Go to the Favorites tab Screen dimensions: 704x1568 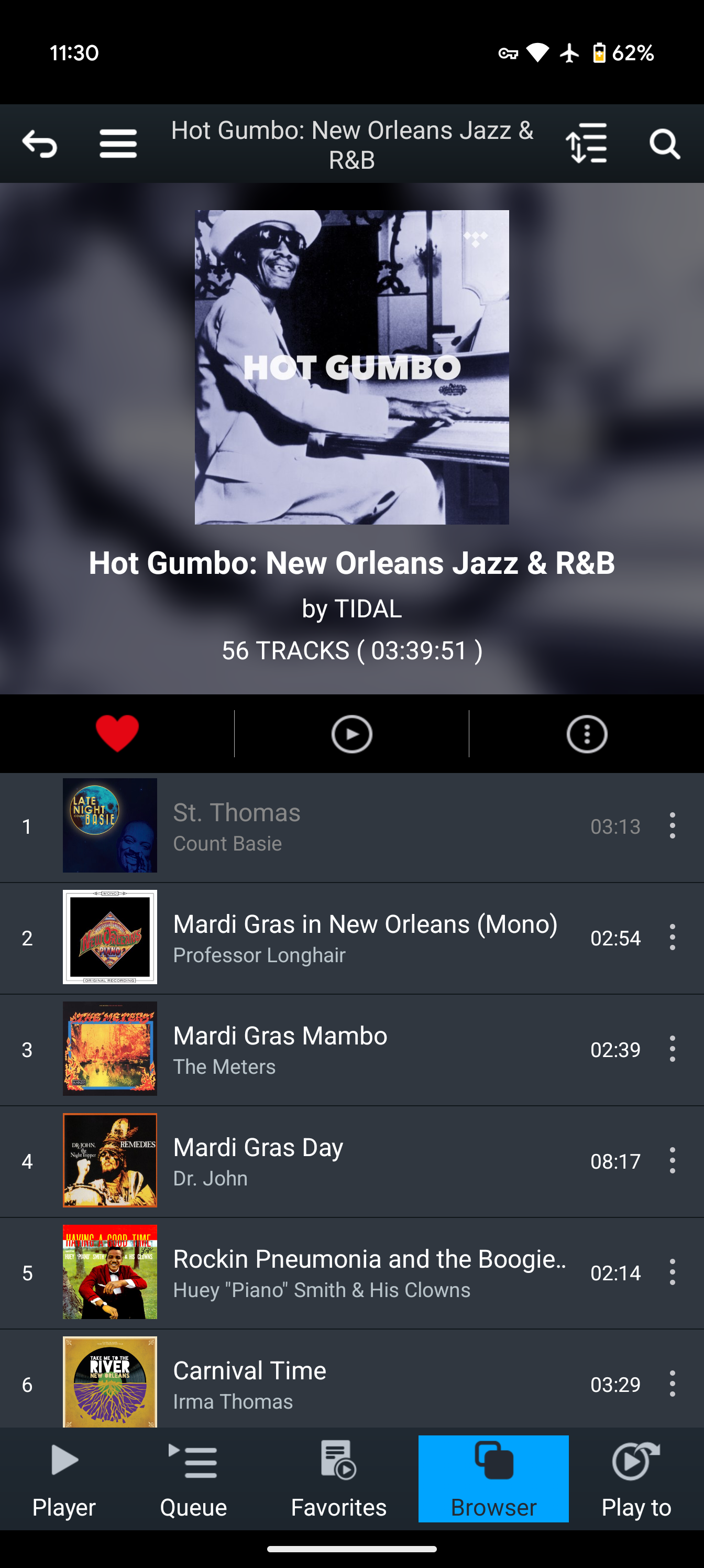coord(338,1480)
